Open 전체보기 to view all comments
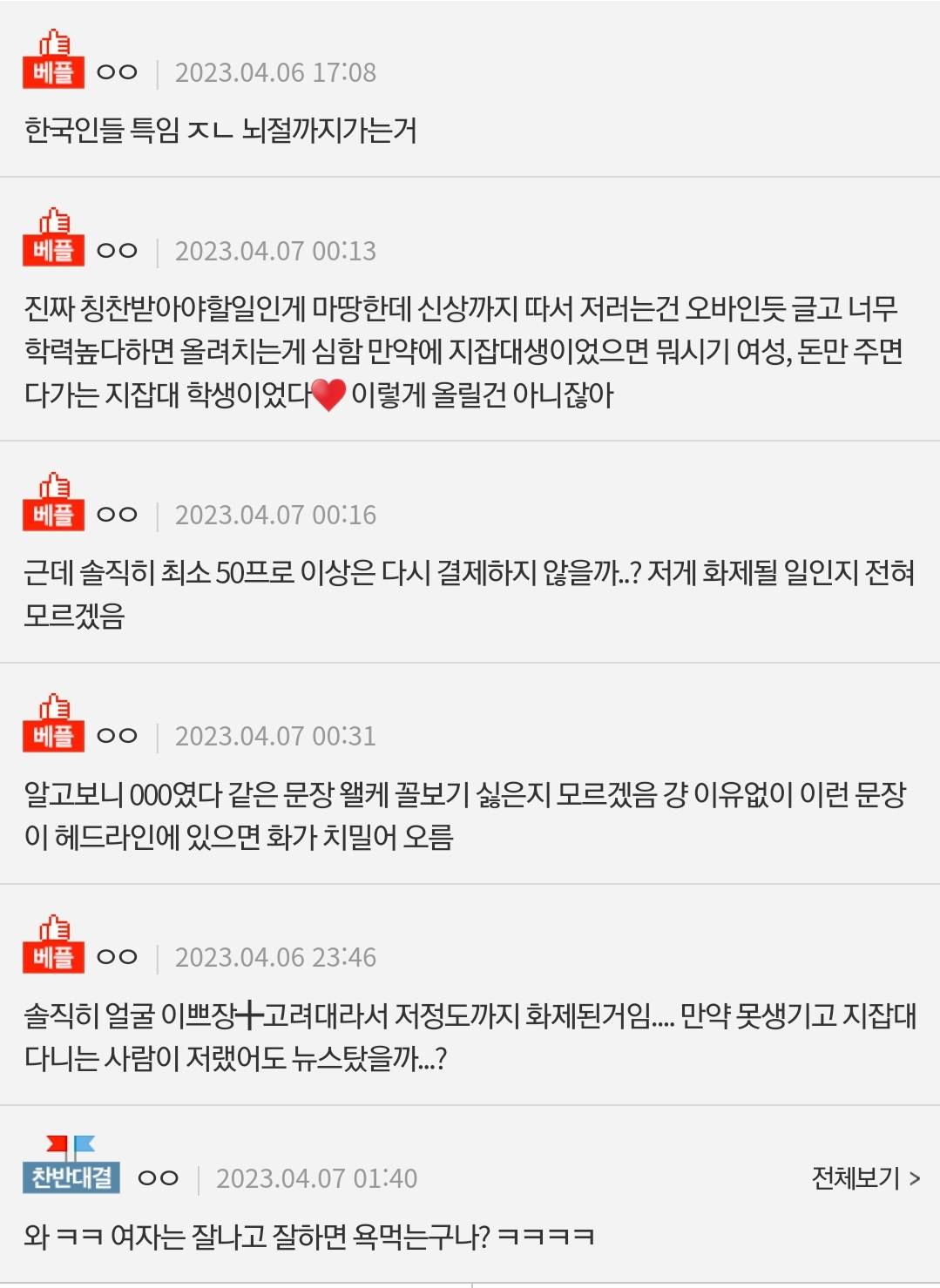 (865, 1178)
